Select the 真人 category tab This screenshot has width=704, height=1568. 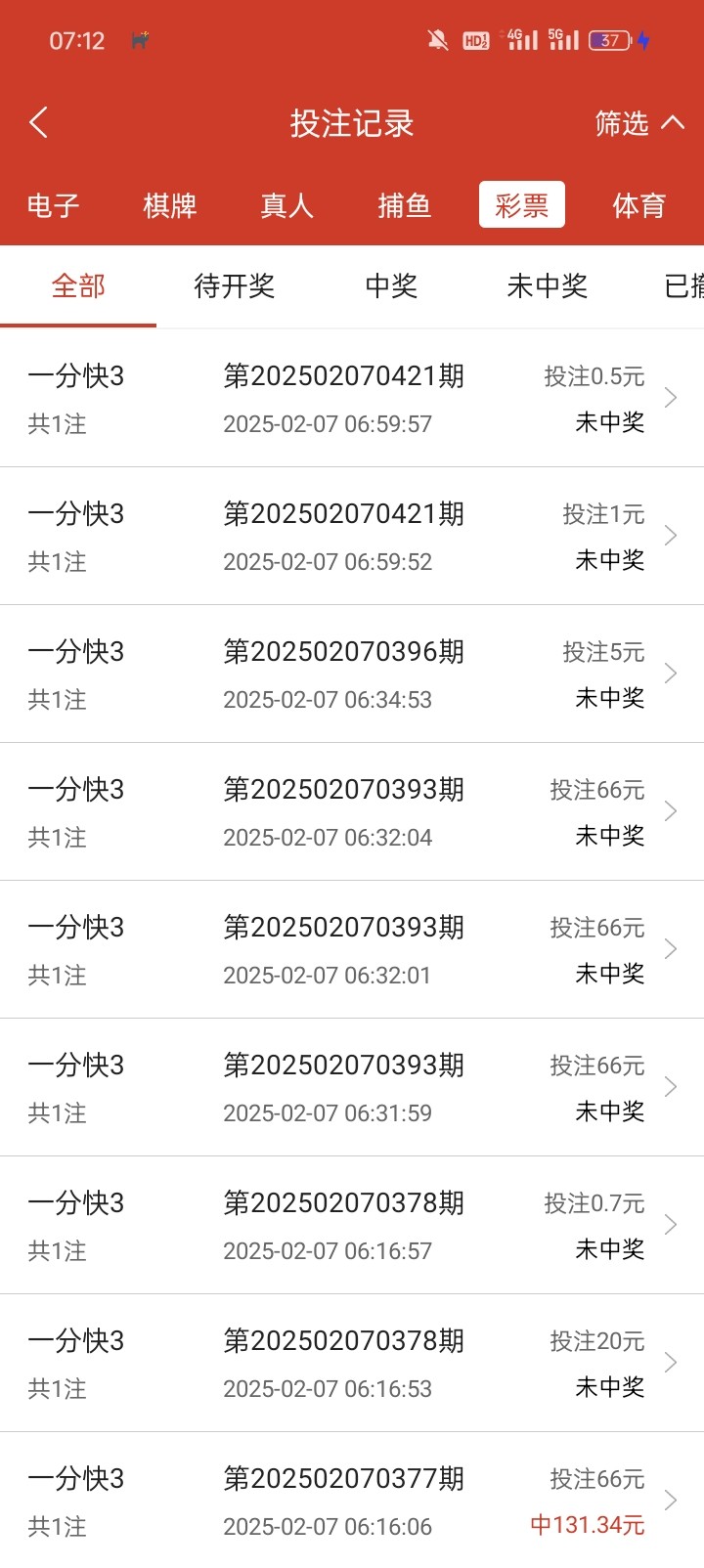pyautogui.click(x=287, y=205)
